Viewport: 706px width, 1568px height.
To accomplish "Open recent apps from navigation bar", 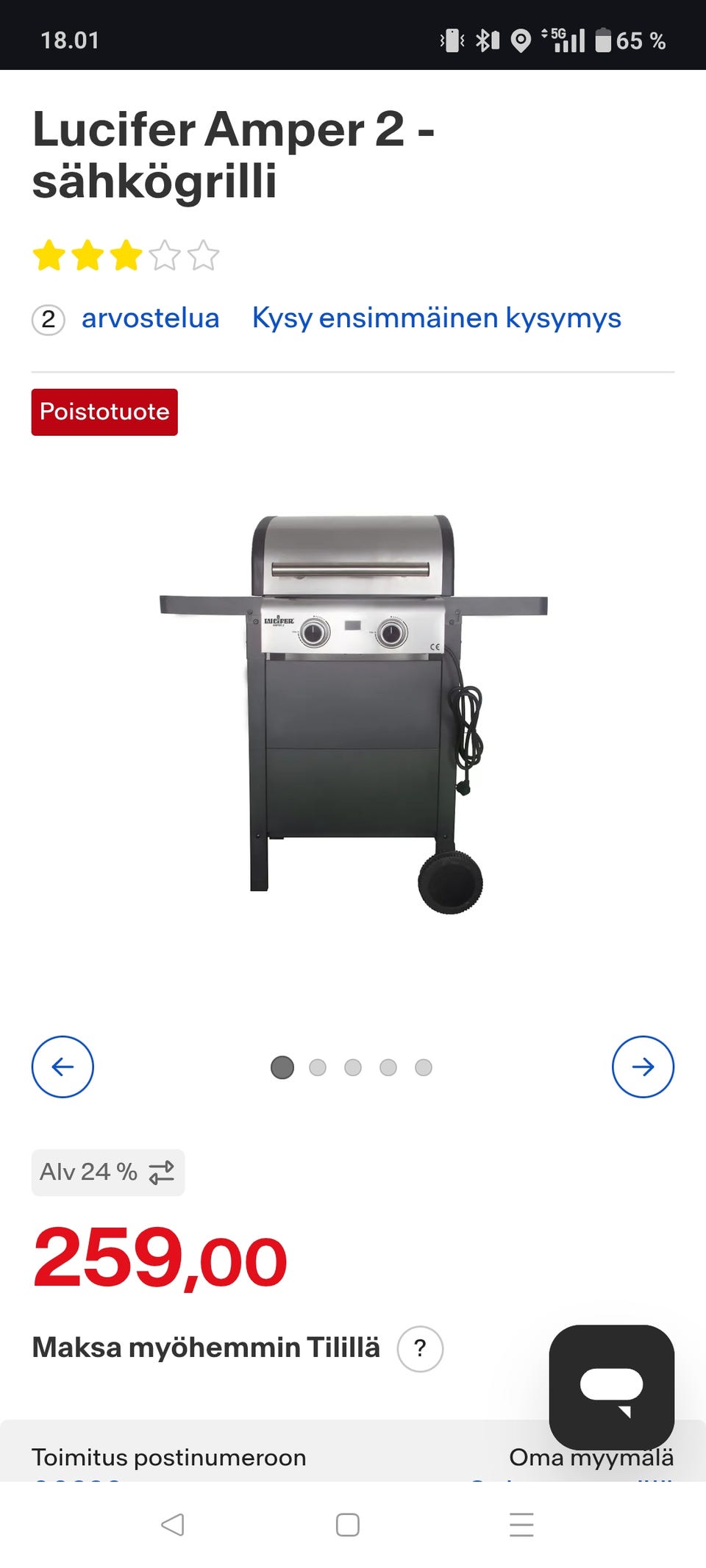I will (x=521, y=1525).
